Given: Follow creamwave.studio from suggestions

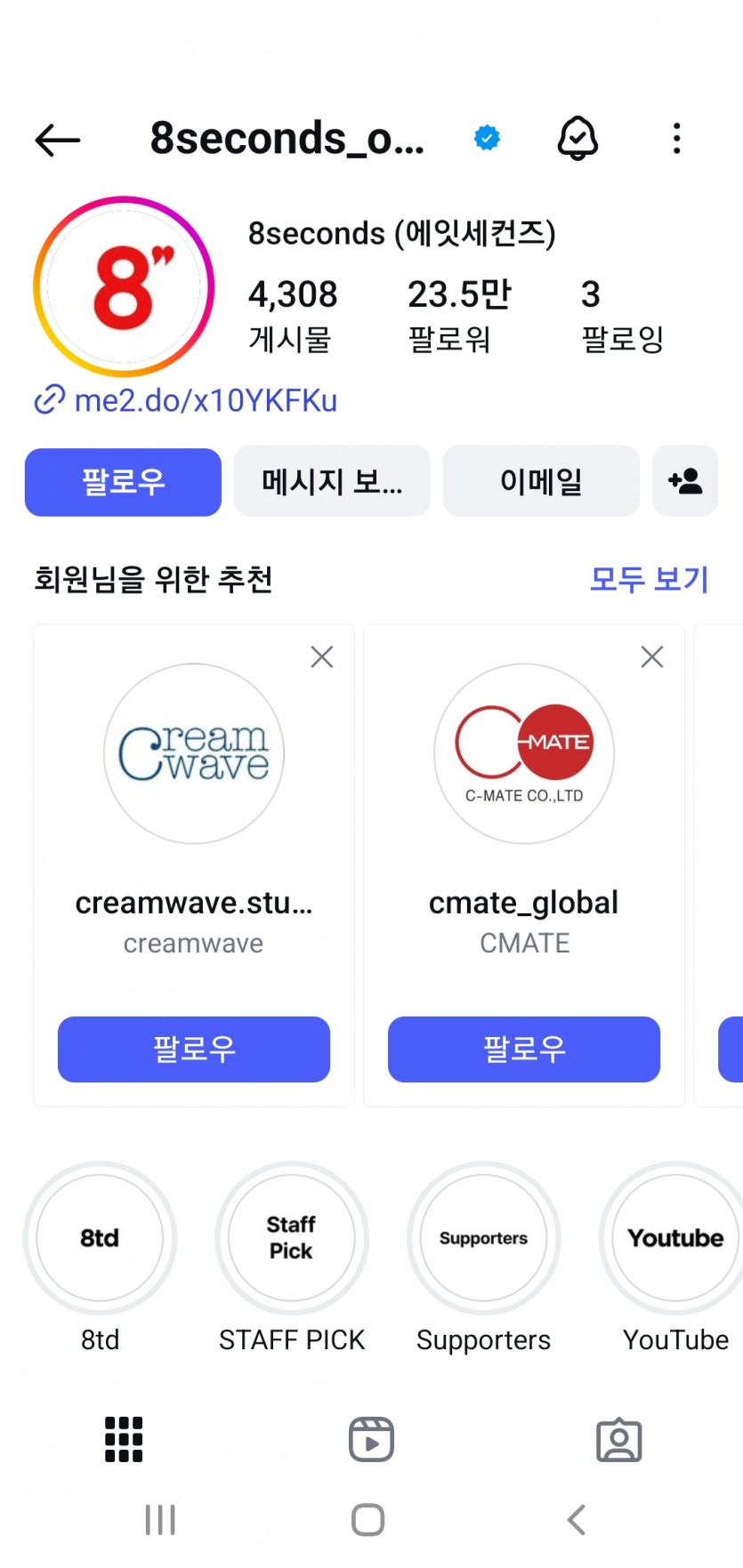Looking at the screenshot, I should pyautogui.click(x=194, y=1049).
